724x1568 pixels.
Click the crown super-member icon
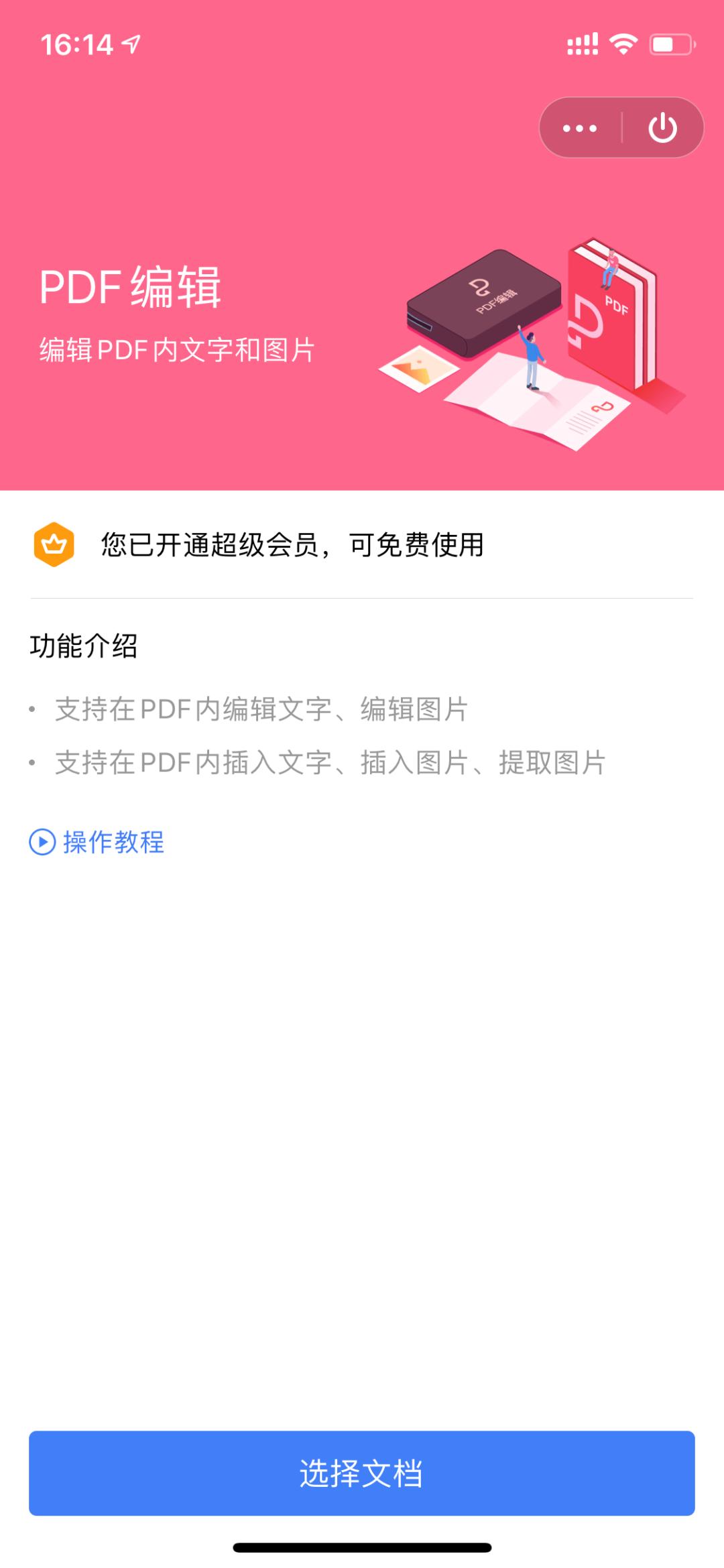tap(54, 546)
